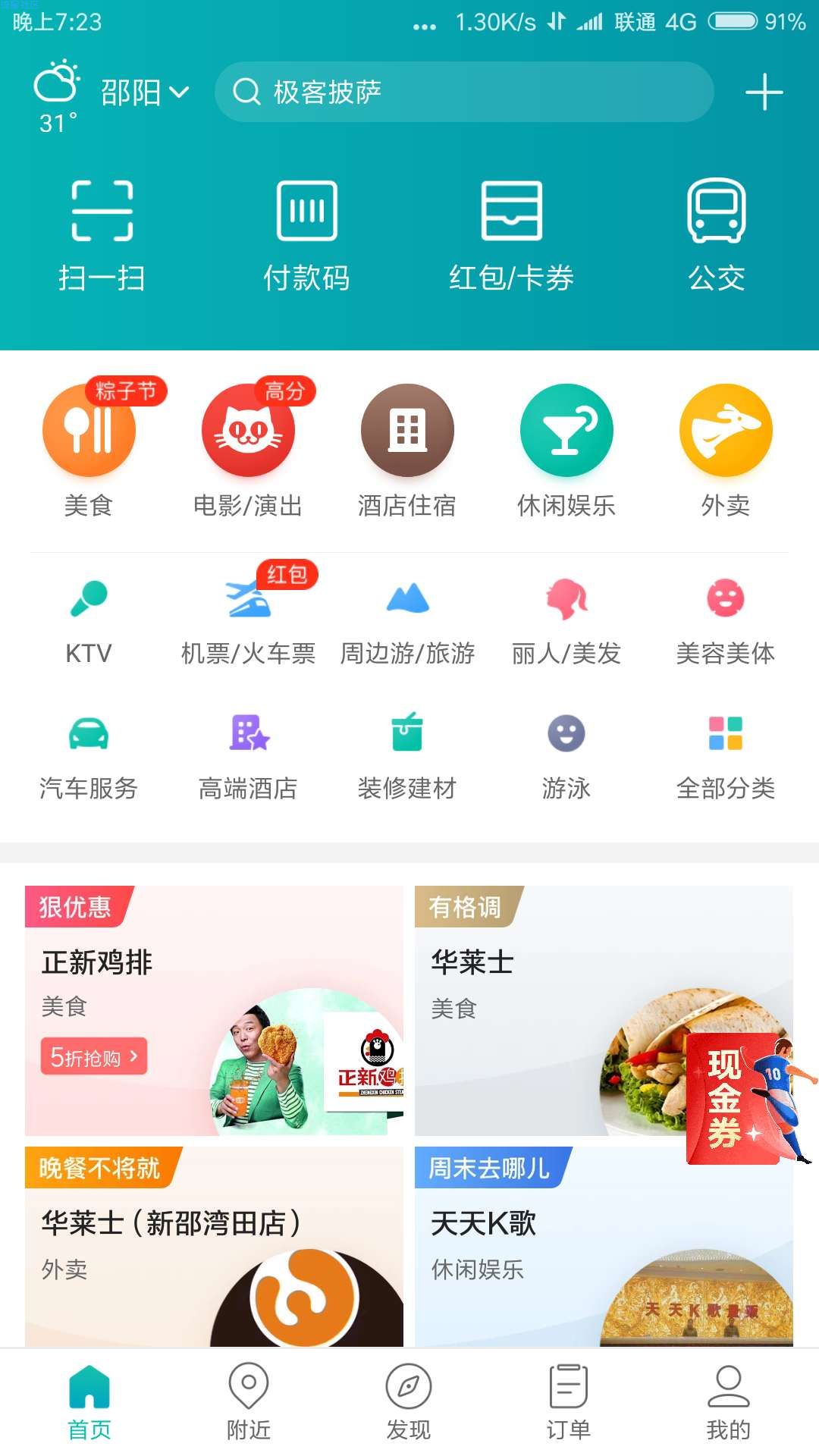Open 红包/卡券 wallet
Screen dimensions: 819x1456
(511, 235)
